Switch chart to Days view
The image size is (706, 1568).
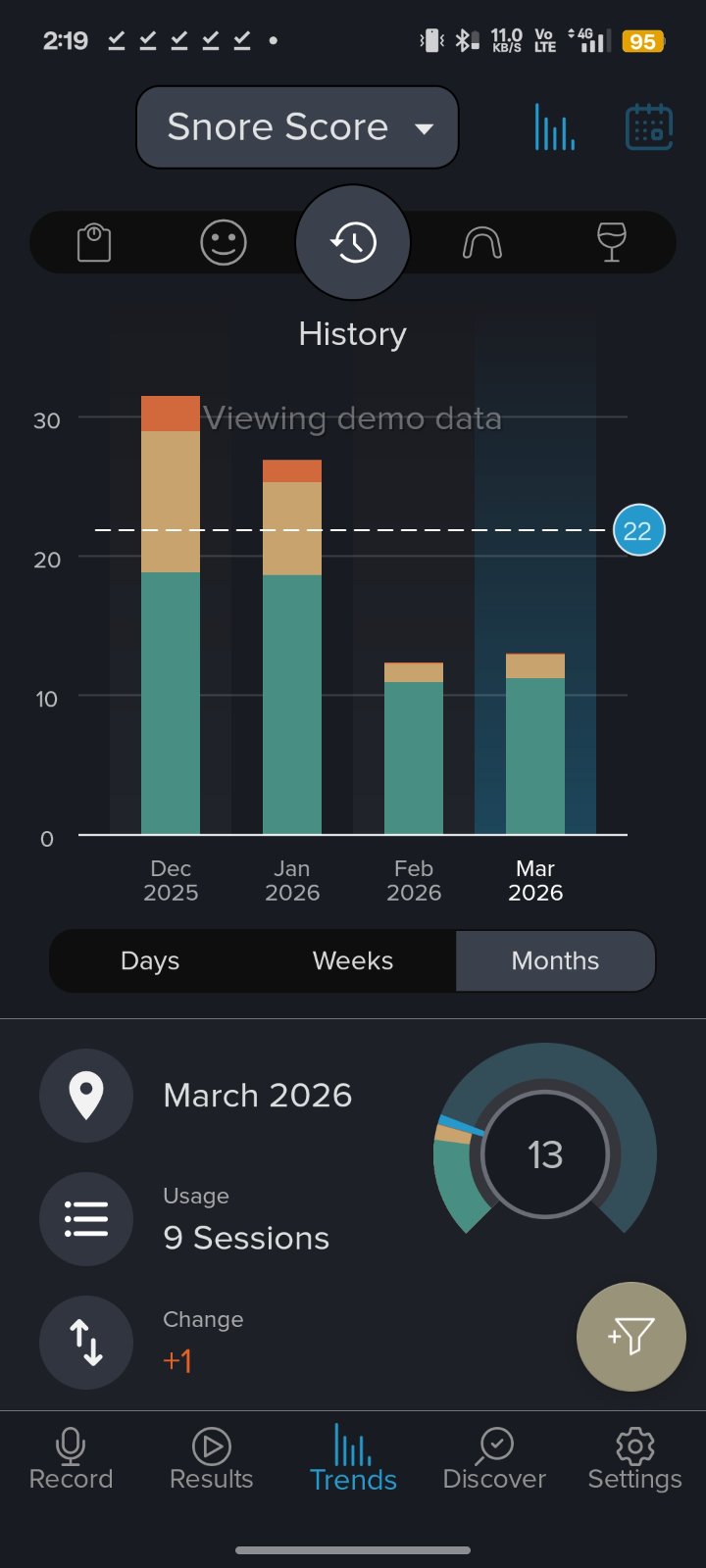pyautogui.click(x=150, y=961)
